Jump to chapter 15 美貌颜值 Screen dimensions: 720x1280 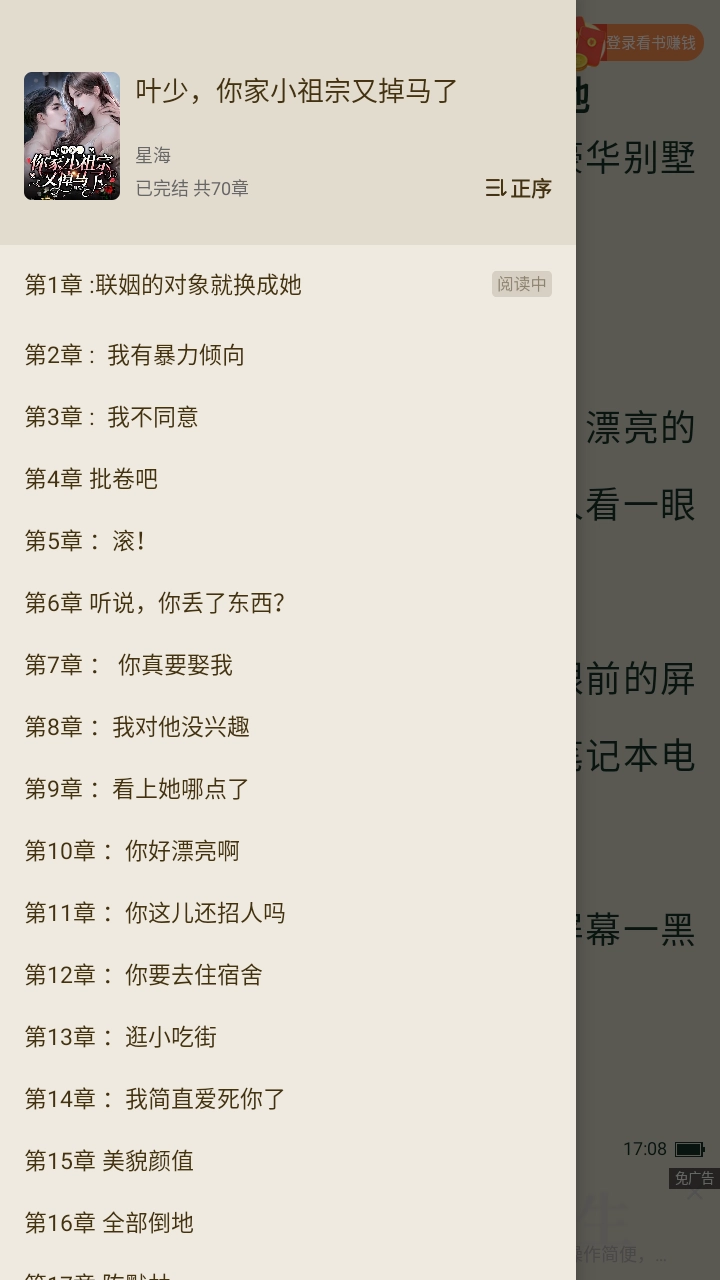click(x=109, y=1161)
